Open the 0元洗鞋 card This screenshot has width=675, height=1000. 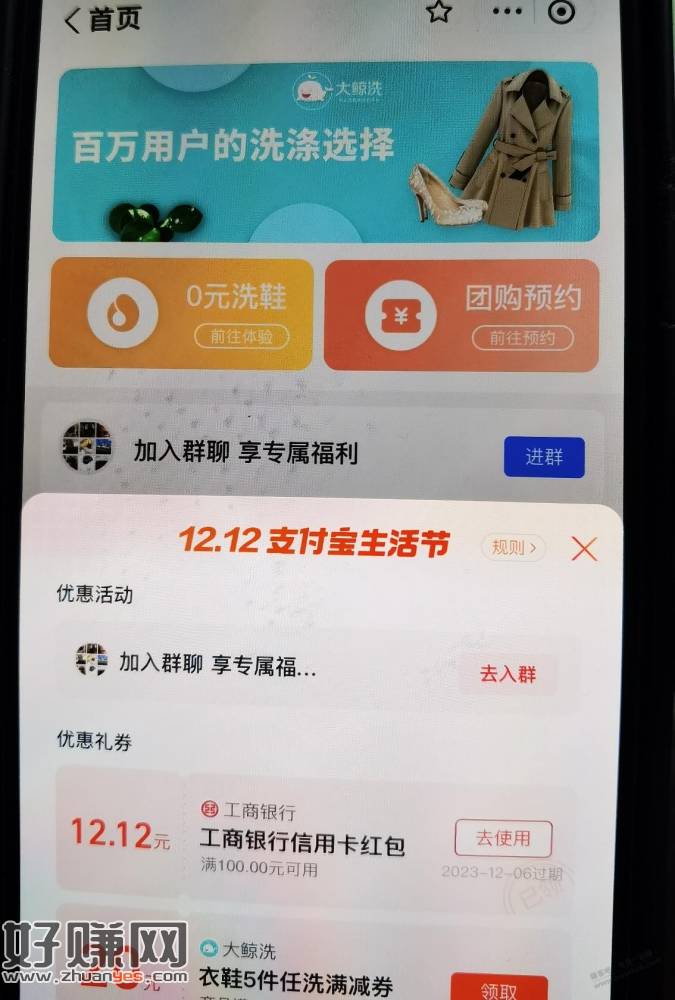(181, 314)
